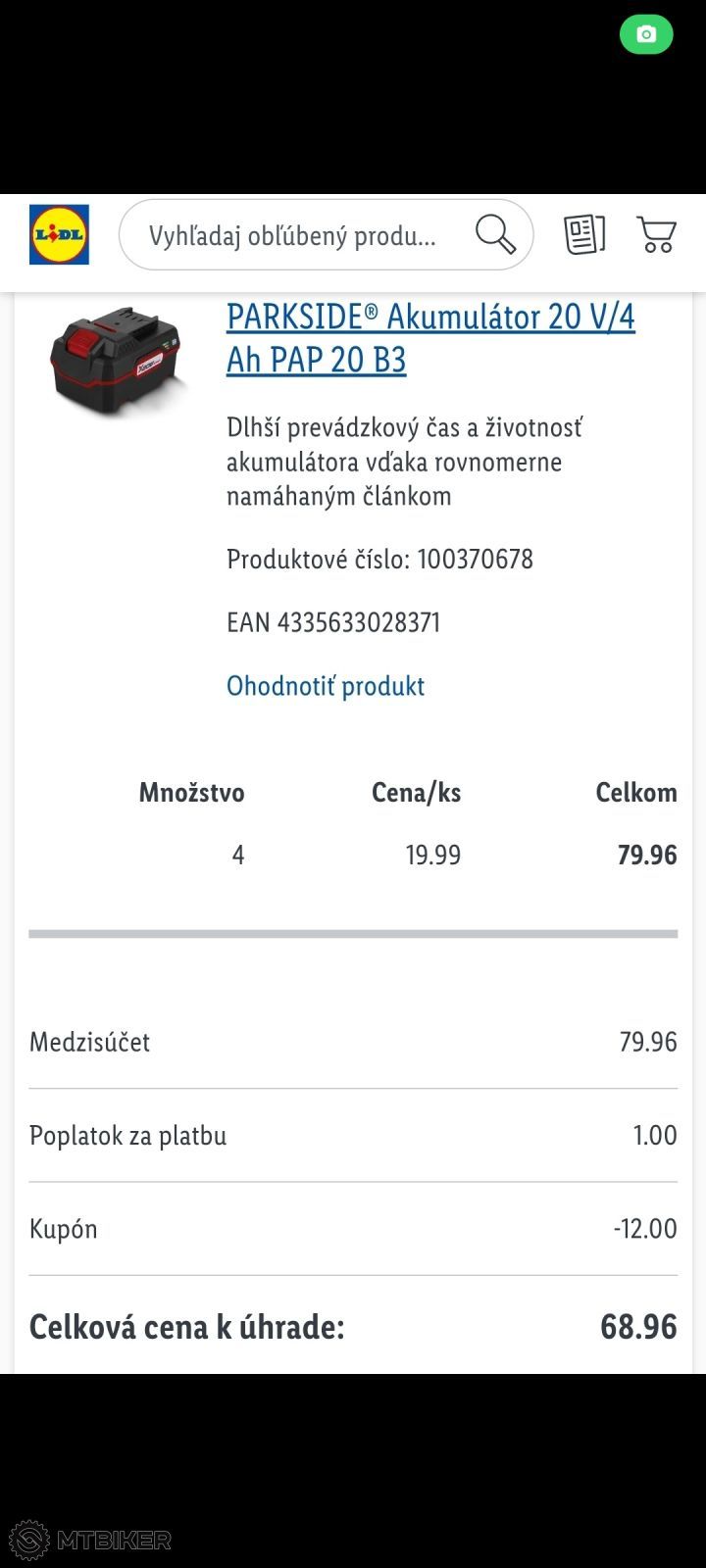Image resolution: width=706 pixels, height=1568 pixels.
Task: Tap the Lidl logo
Action: tap(58, 235)
